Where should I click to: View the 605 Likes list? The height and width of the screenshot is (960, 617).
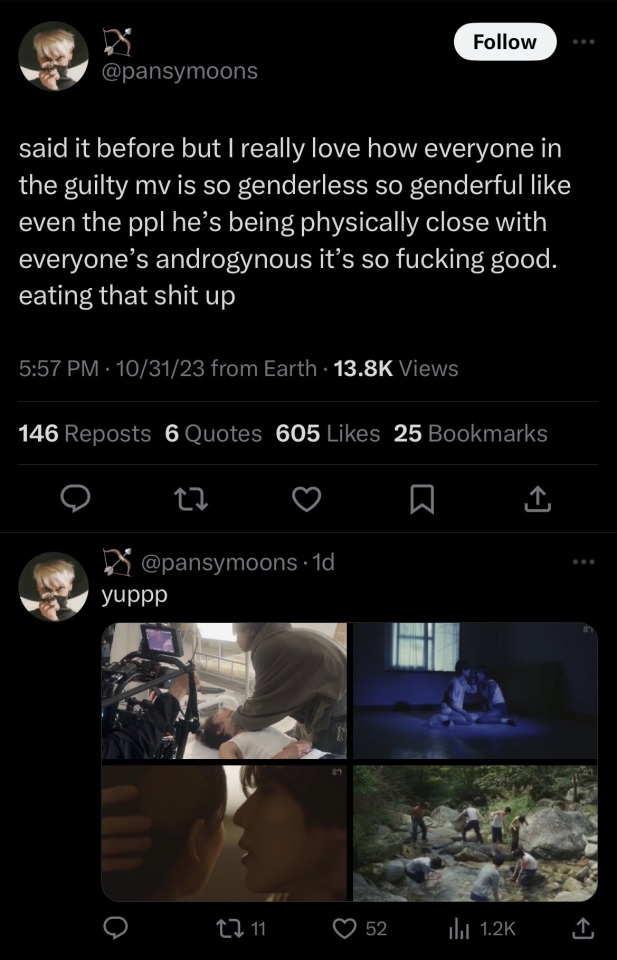(327, 433)
